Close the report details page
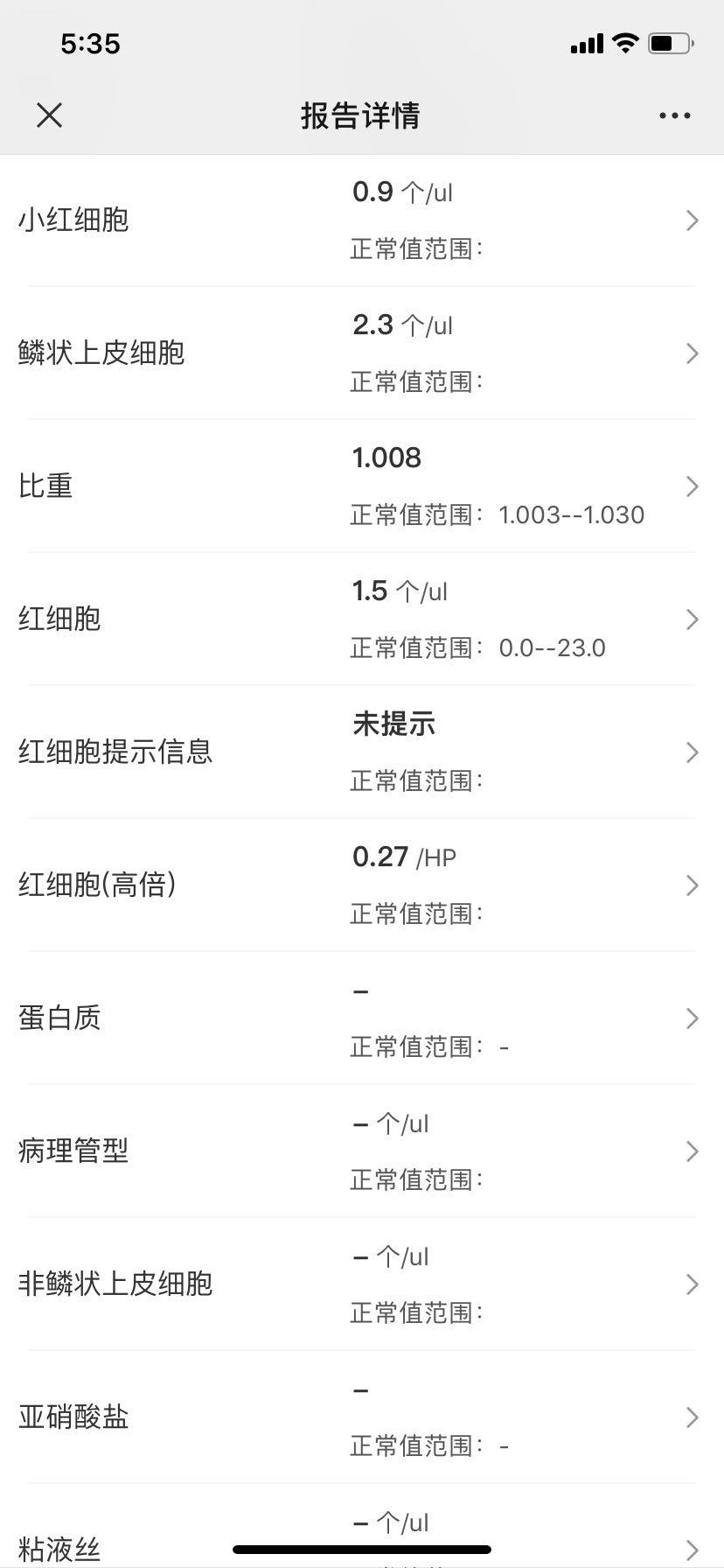This screenshot has width=724, height=1568. point(50,115)
